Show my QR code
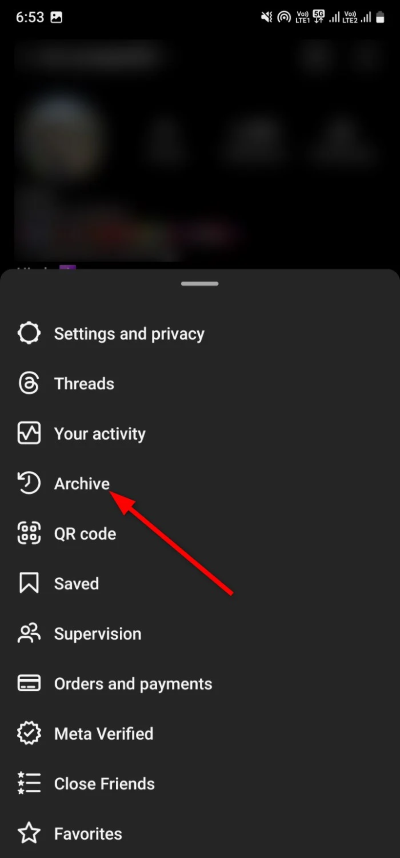Image resolution: width=400 pixels, height=858 pixels. (200, 534)
